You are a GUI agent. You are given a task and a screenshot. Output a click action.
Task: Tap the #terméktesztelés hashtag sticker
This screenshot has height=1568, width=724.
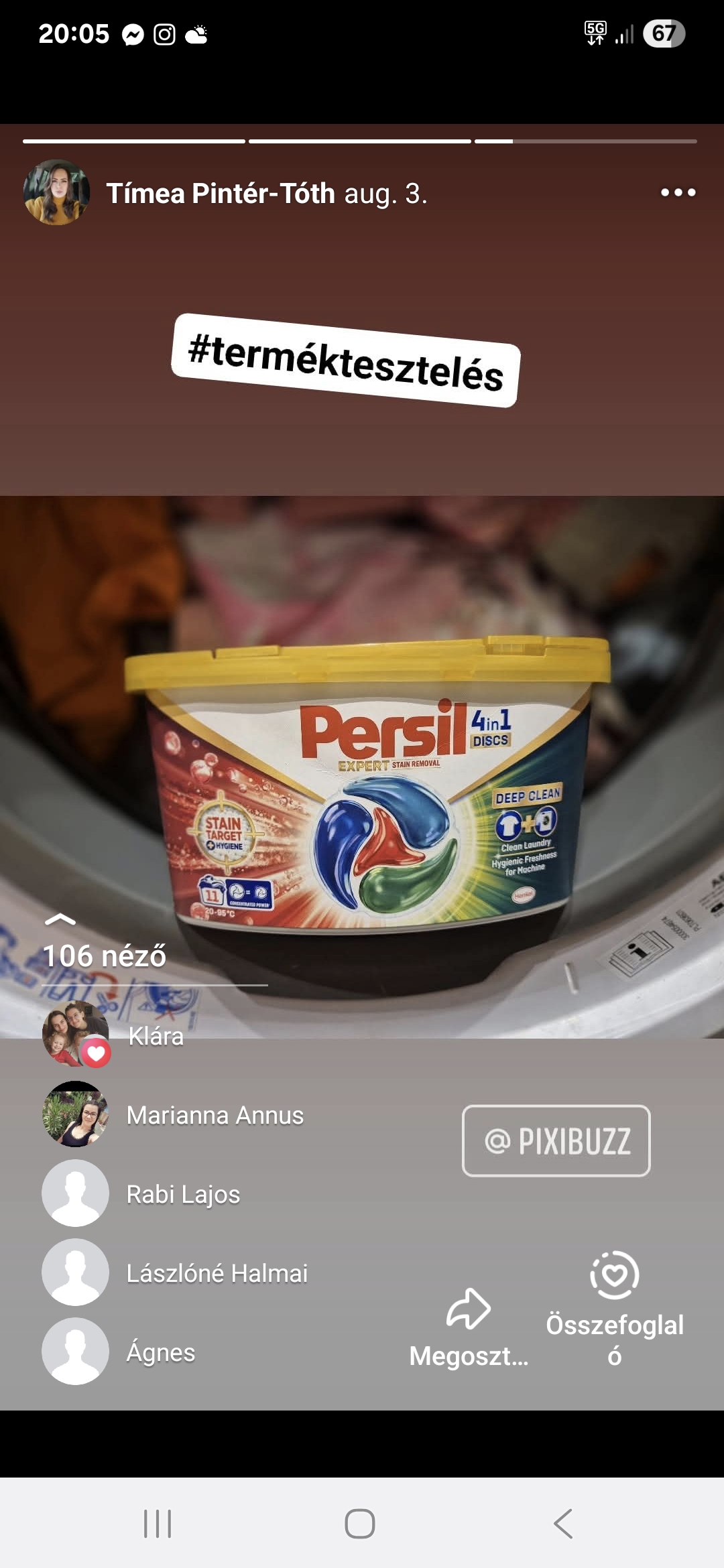[x=346, y=361]
